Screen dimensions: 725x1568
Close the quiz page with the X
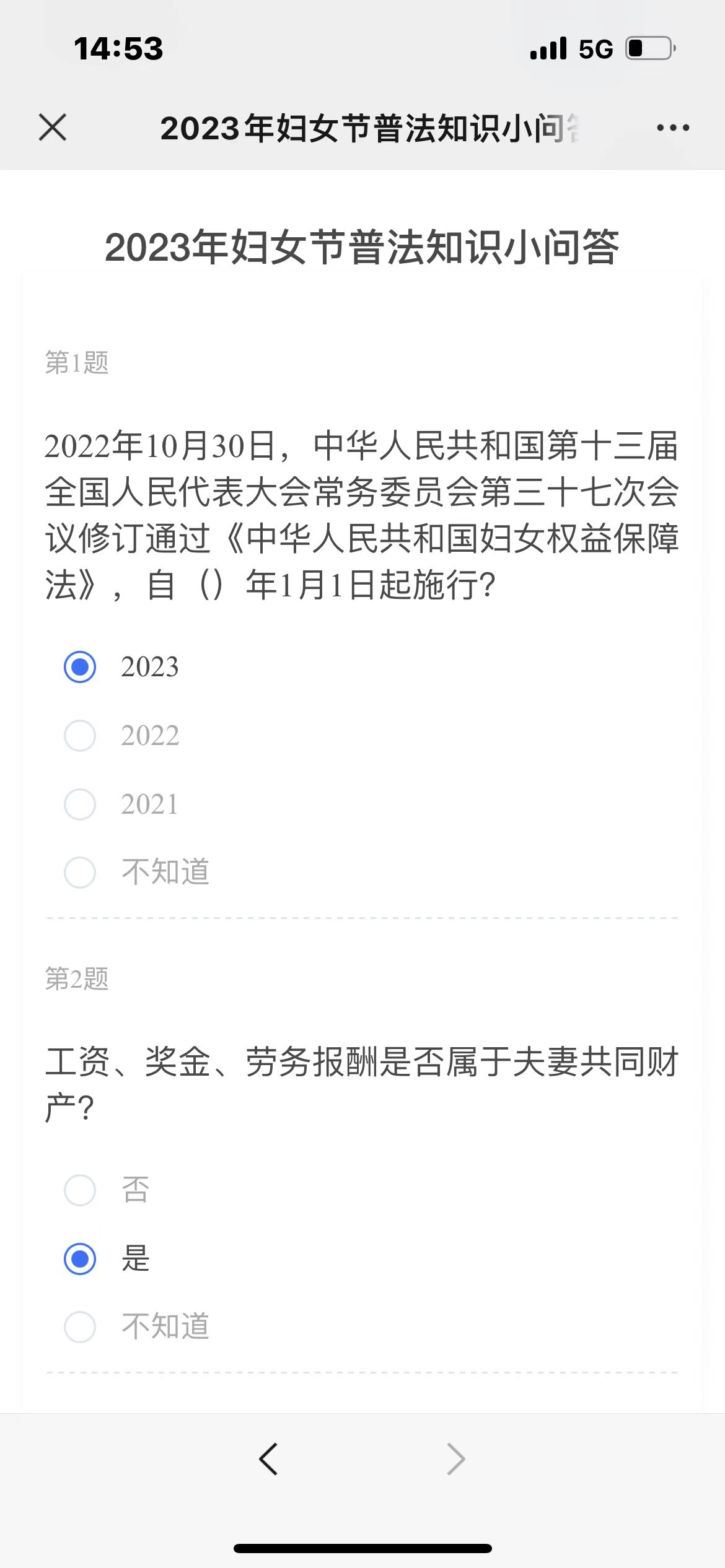click(53, 128)
